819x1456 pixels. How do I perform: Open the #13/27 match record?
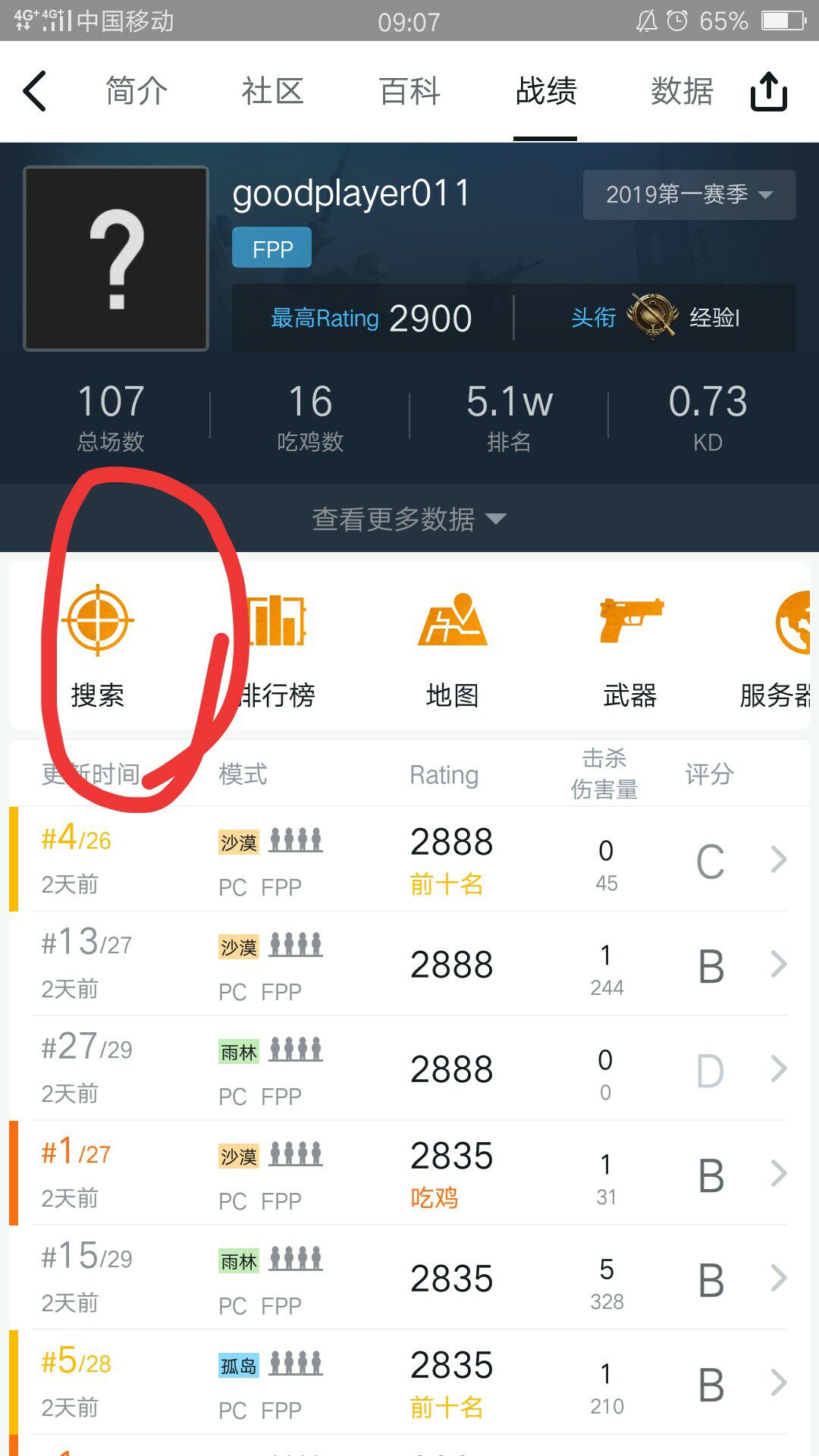click(409, 965)
